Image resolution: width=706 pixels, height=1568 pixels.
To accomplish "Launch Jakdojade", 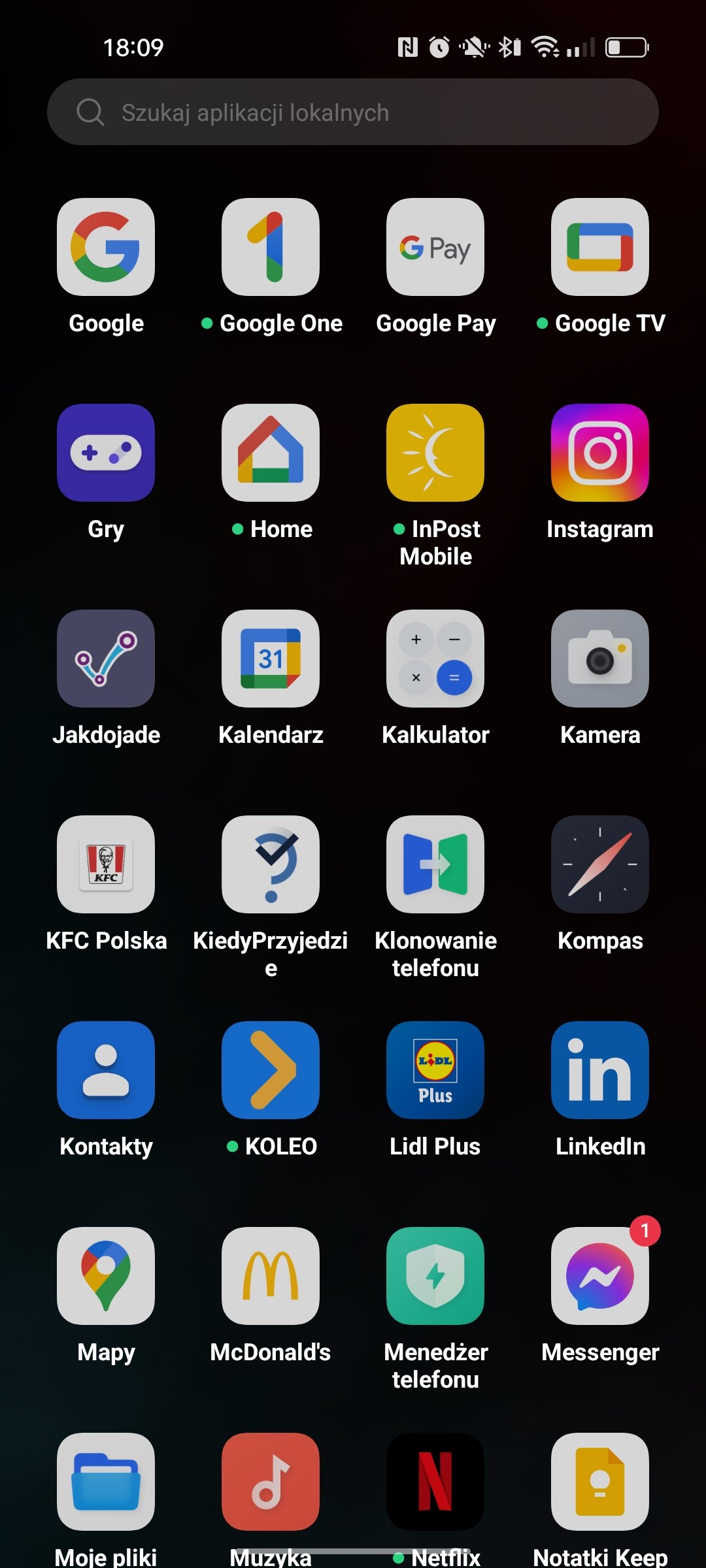I will click(106, 659).
